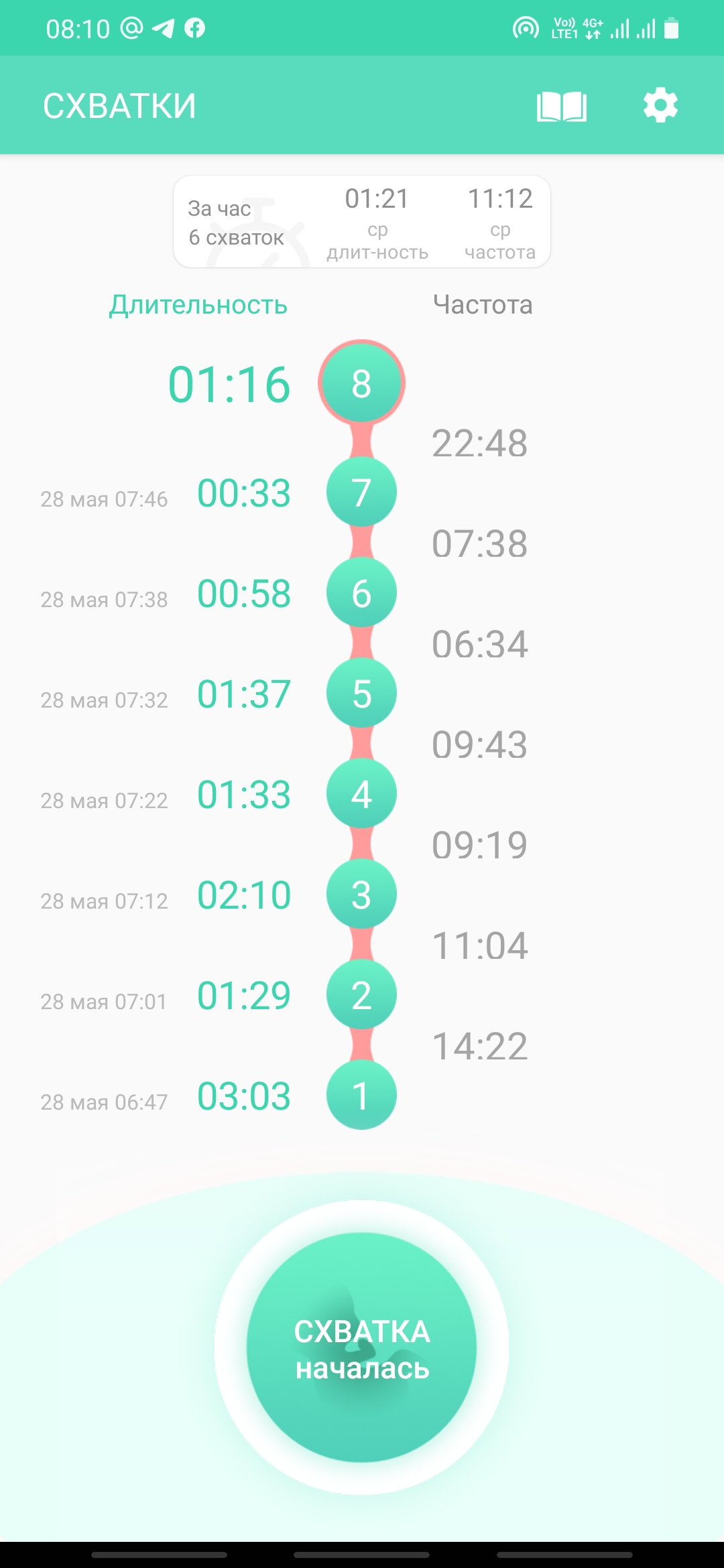The image size is (724, 1568).
Task: Open contraction 4 lasting 01:33
Action: pos(361,794)
